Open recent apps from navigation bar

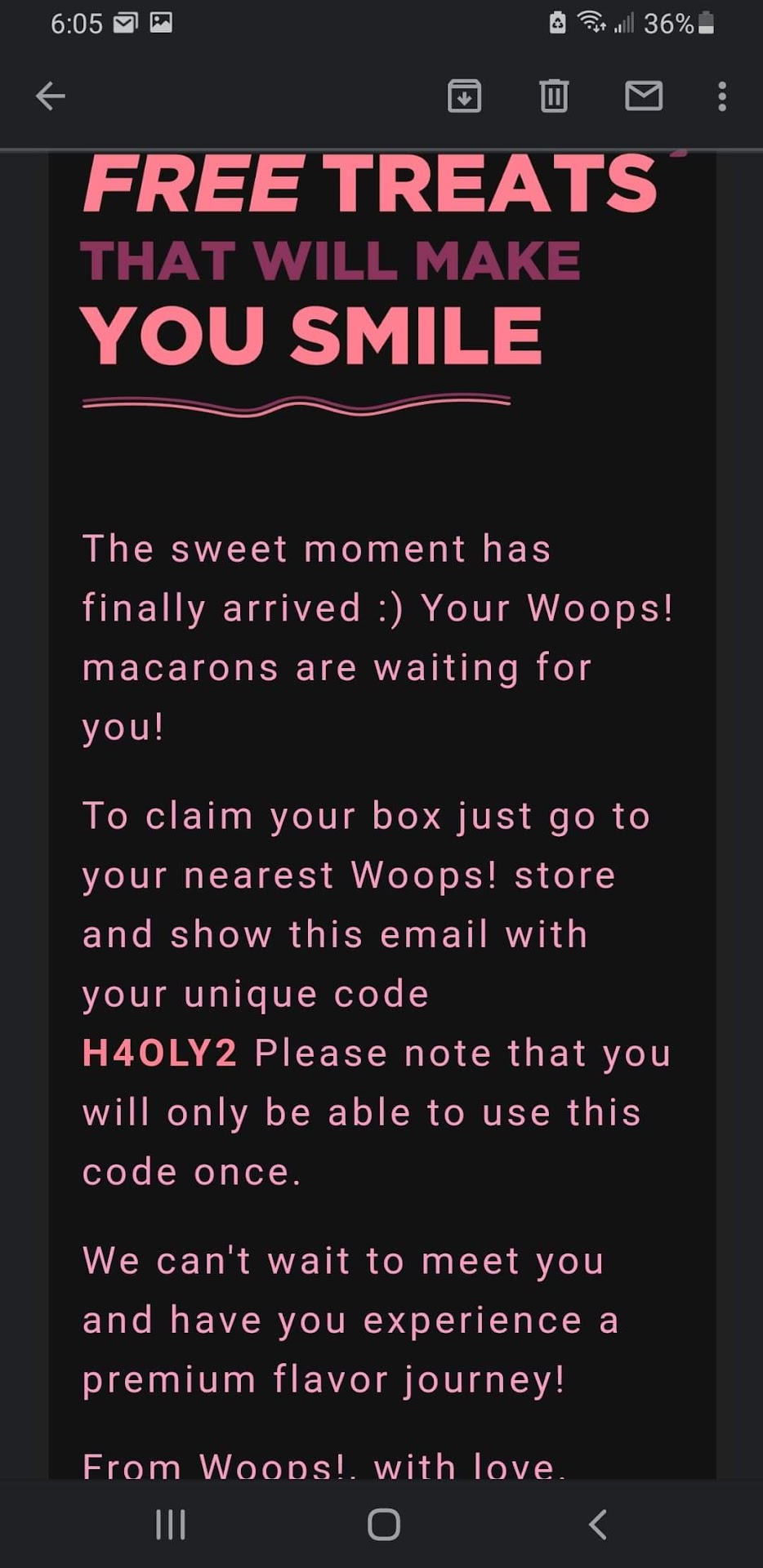pos(171,1524)
